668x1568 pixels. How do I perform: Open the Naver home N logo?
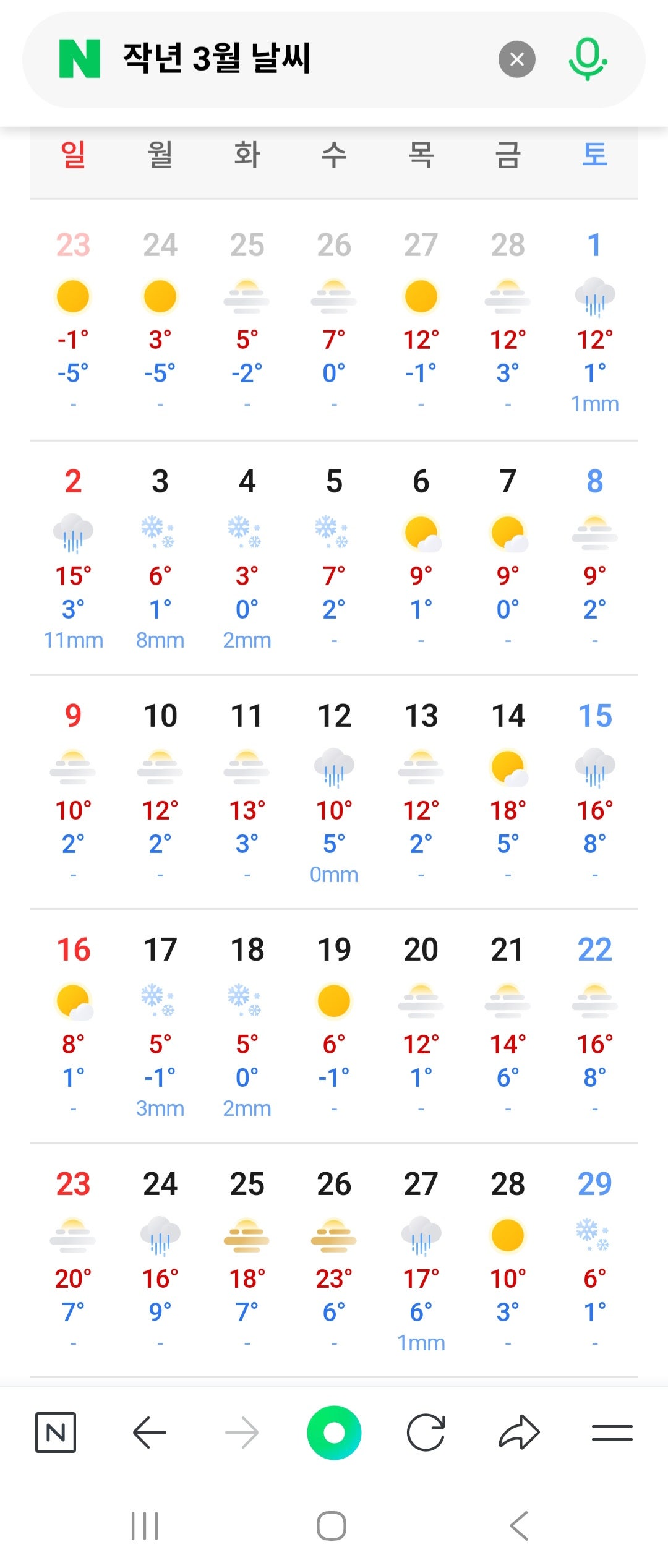pos(80,59)
